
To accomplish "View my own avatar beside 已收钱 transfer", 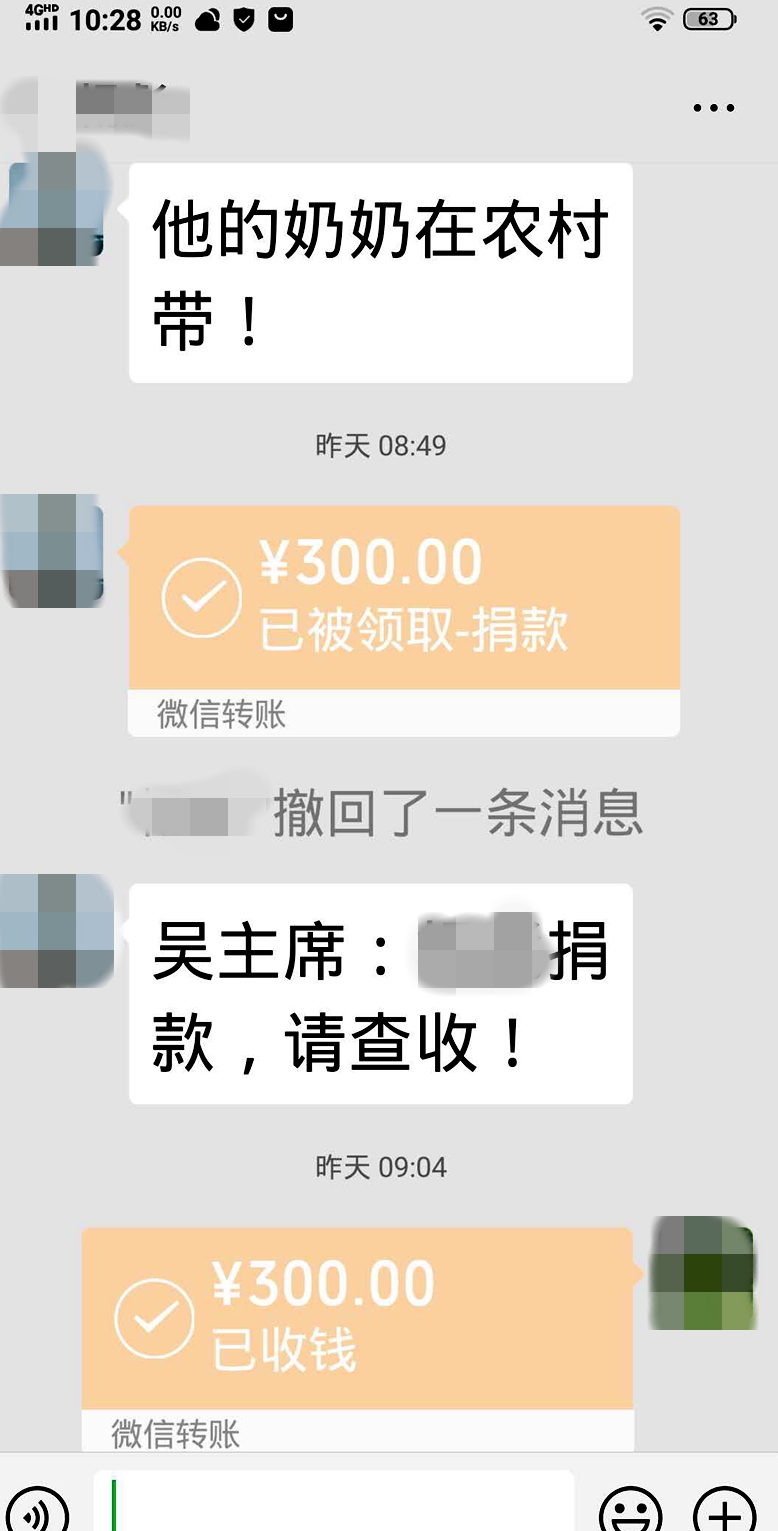I will coord(701,1272).
